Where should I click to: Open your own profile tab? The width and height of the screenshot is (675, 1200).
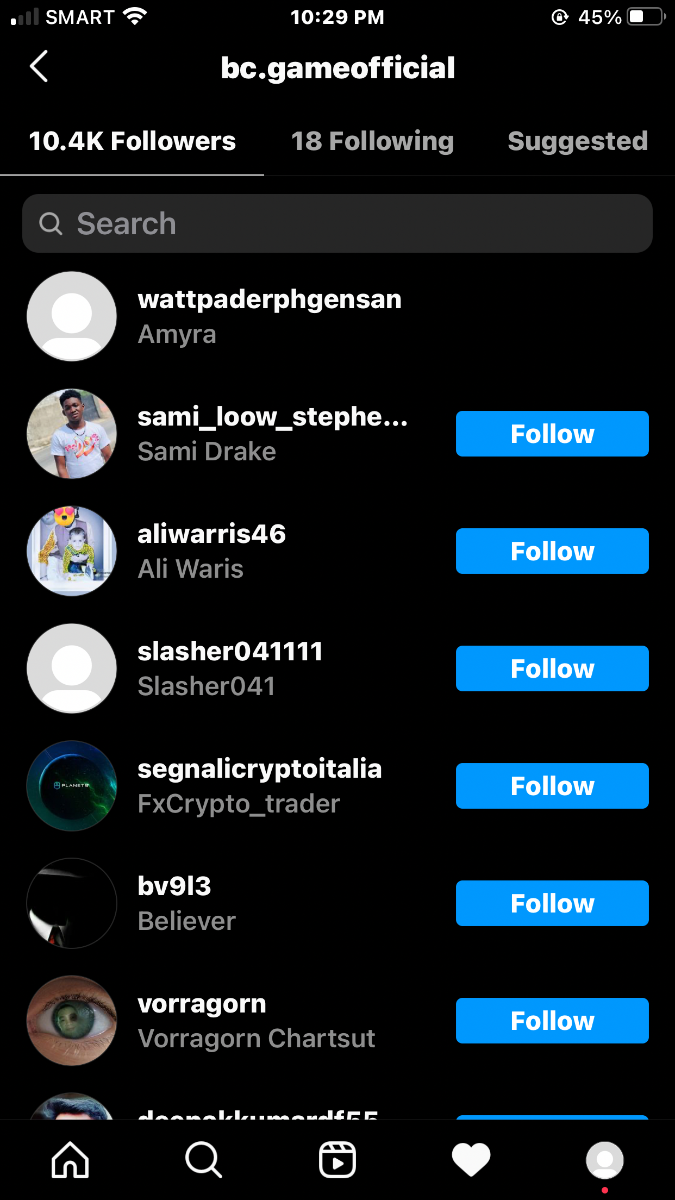pos(604,1160)
